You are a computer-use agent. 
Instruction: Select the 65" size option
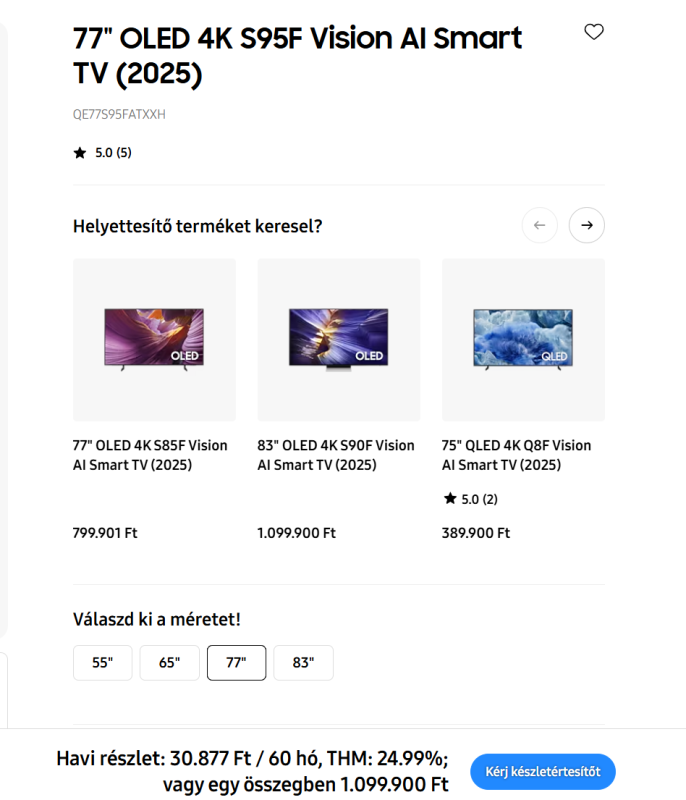click(169, 663)
